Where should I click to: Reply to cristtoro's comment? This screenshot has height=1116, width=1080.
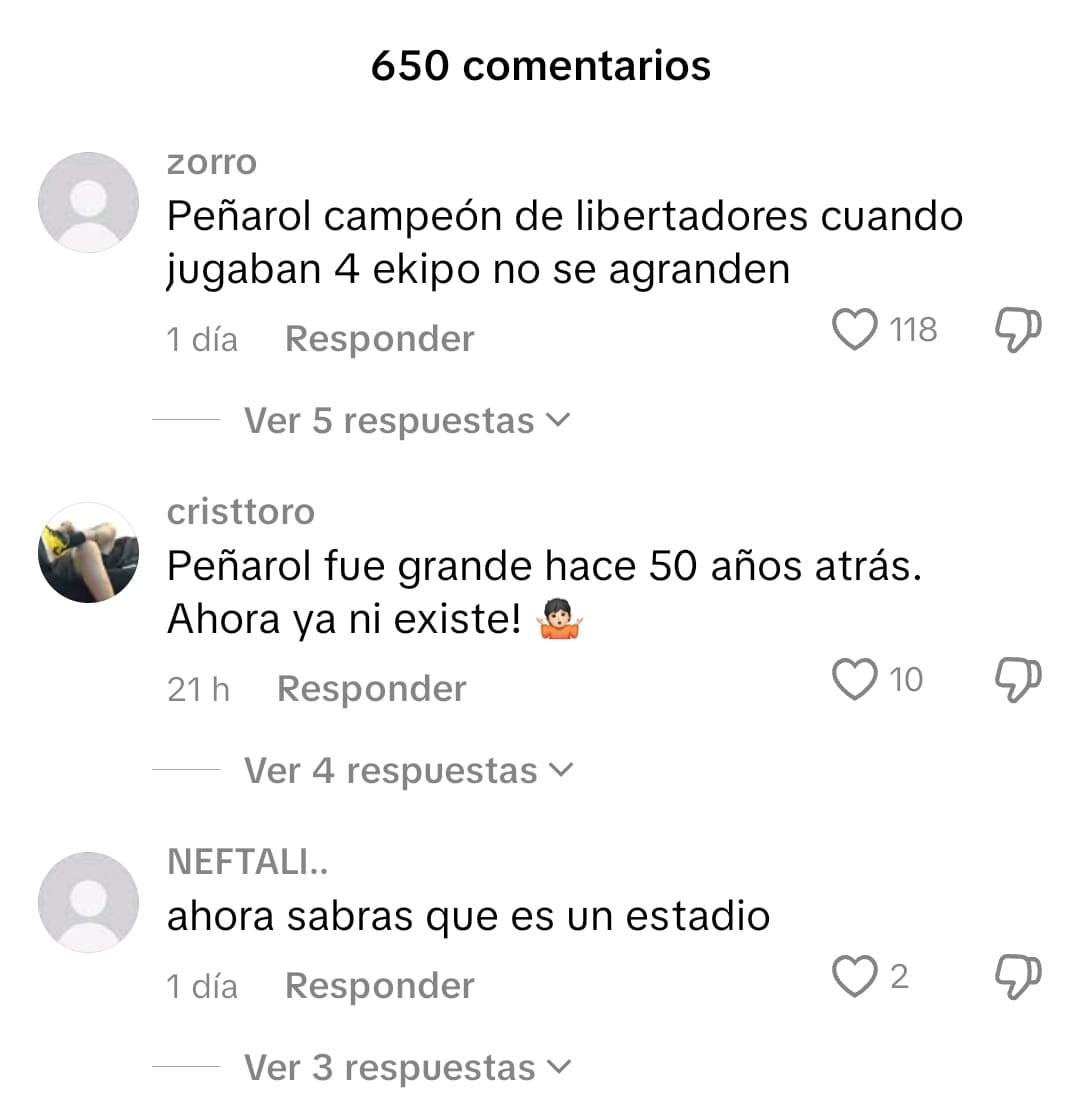[x=371, y=689]
